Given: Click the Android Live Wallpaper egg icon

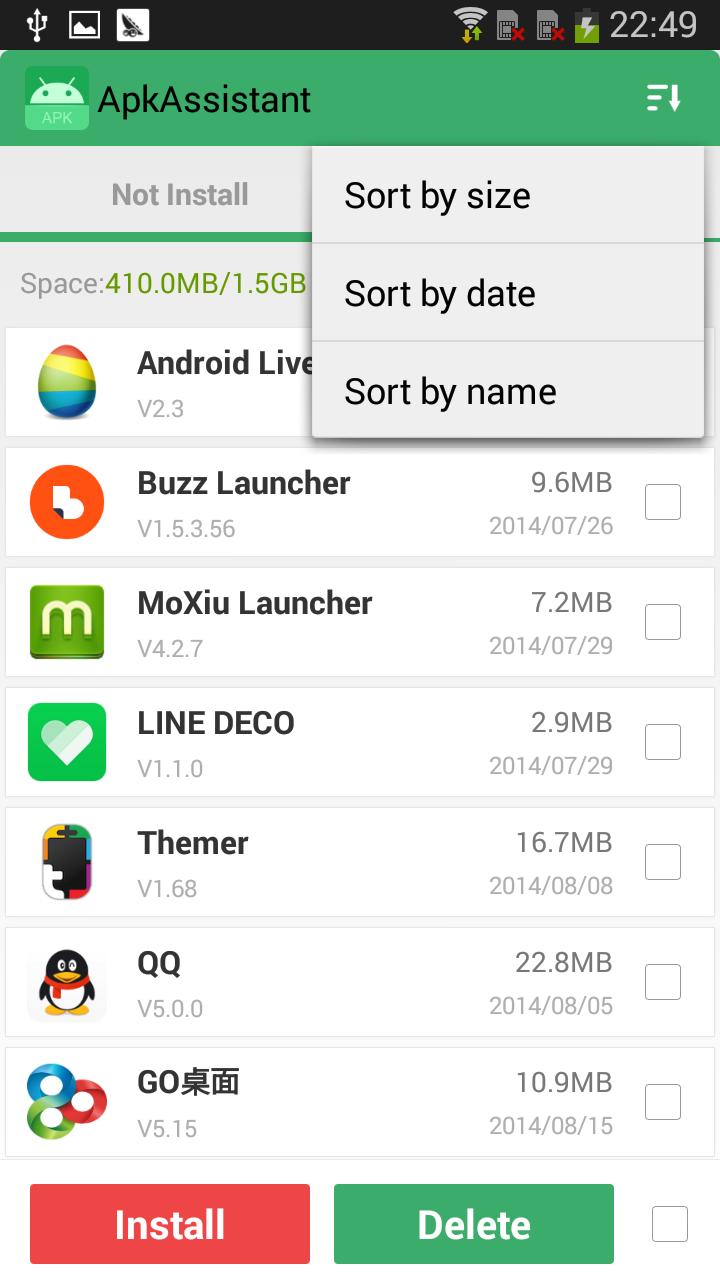Looking at the screenshot, I should point(67,381).
